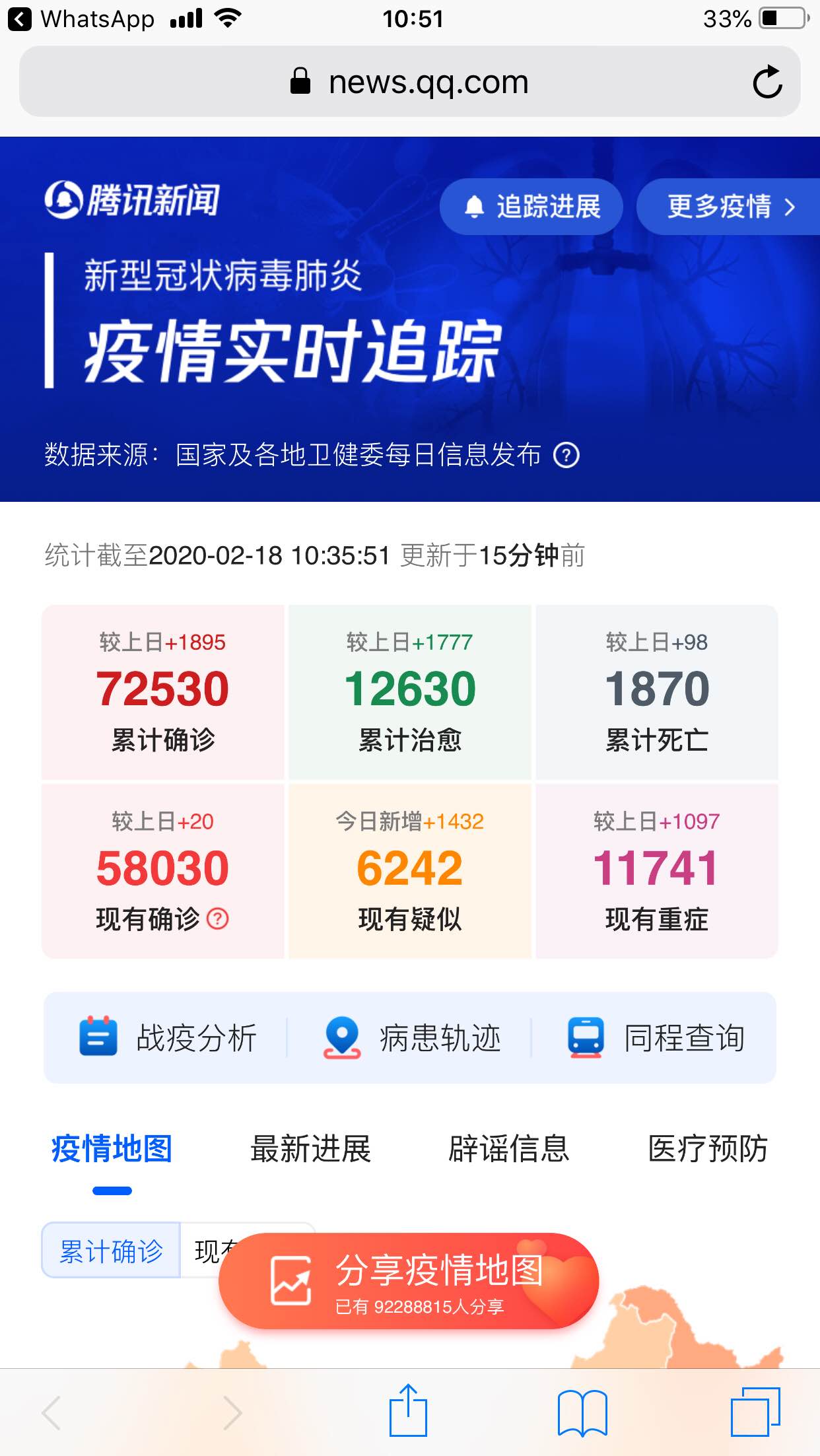820x1456 pixels.
Task: Show open Safari tabs
Action: click(755, 1412)
